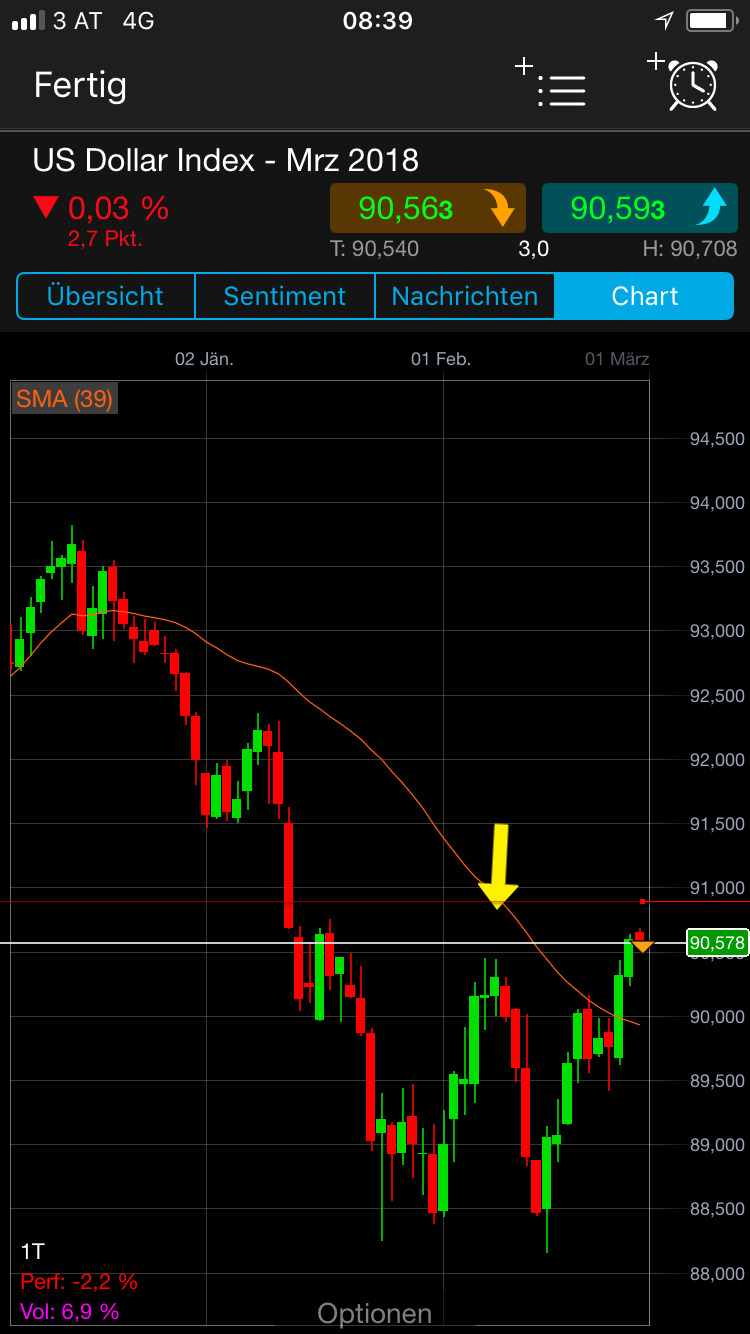Tap the buy price 90,593

pyautogui.click(x=638, y=208)
